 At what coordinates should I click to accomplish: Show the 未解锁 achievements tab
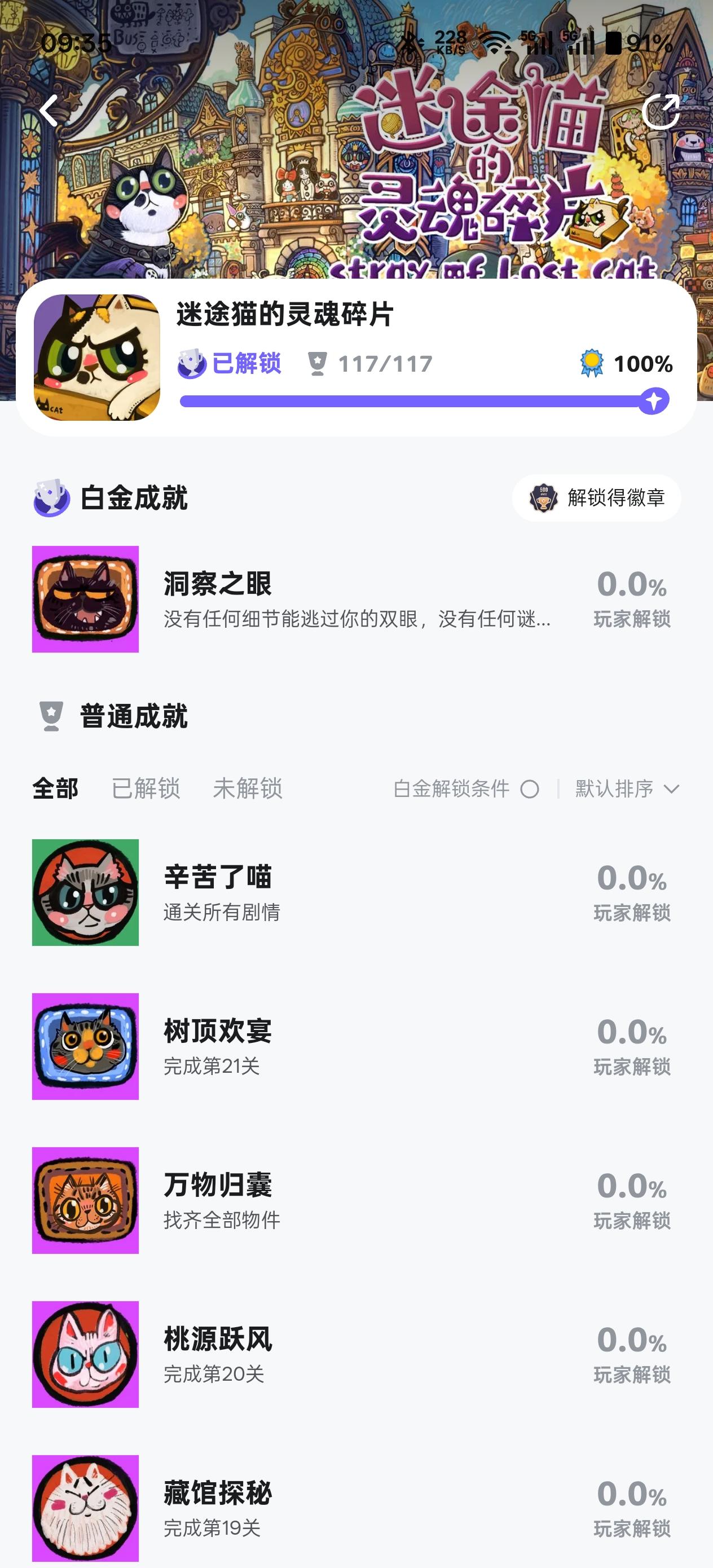[247, 789]
